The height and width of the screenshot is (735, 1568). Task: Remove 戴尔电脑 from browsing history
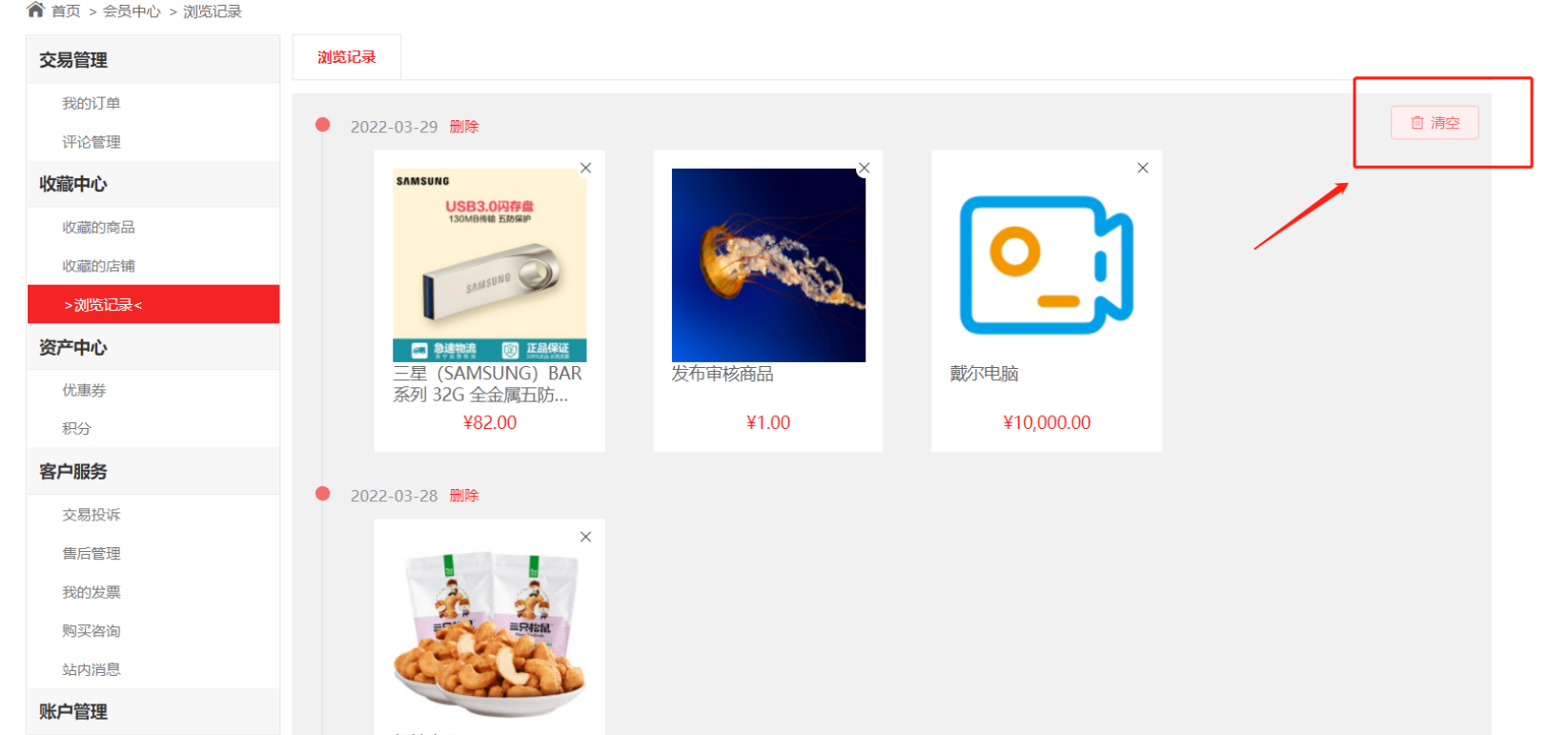pos(1142,168)
